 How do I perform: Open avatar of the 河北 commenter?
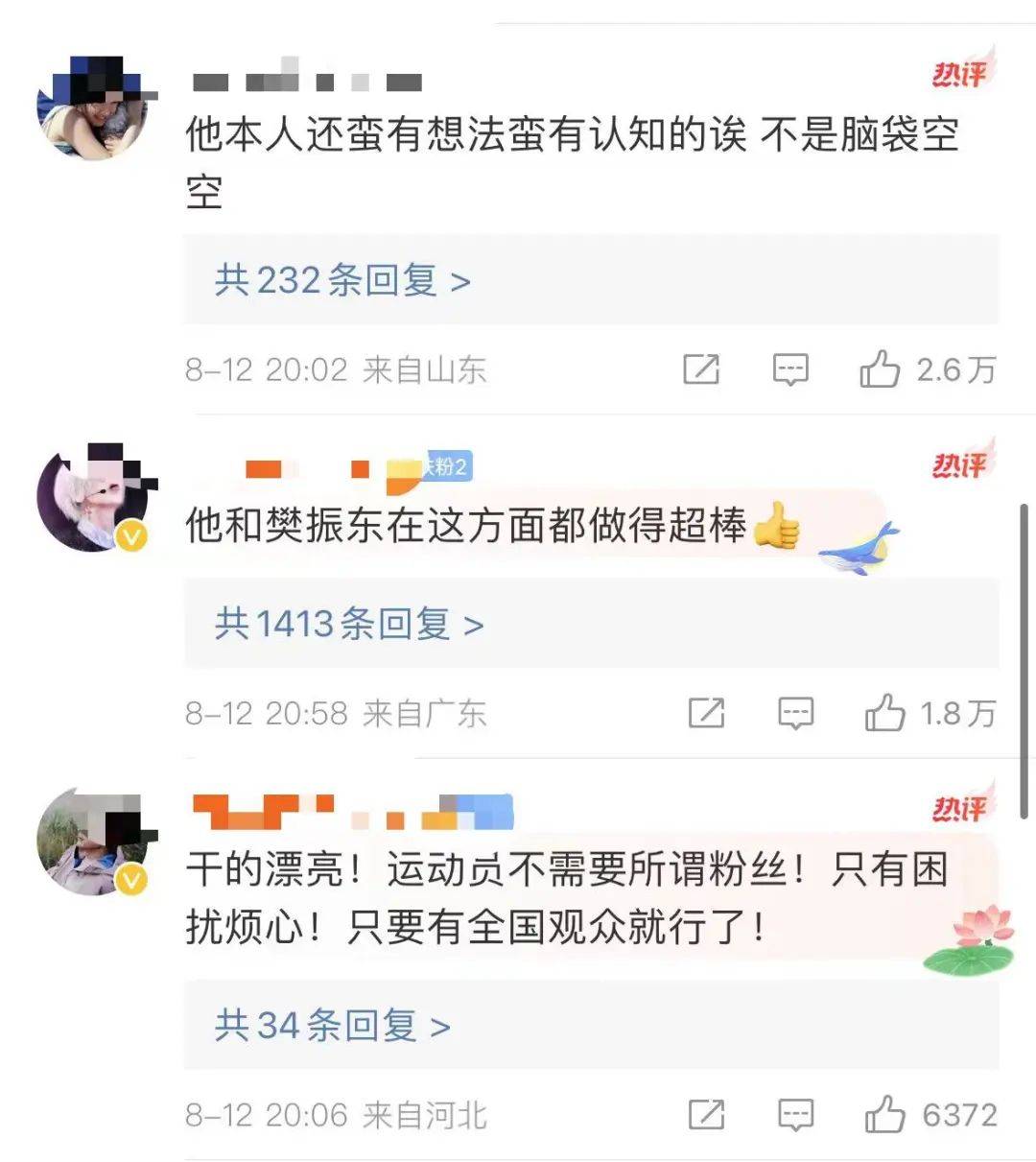[93, 842]
